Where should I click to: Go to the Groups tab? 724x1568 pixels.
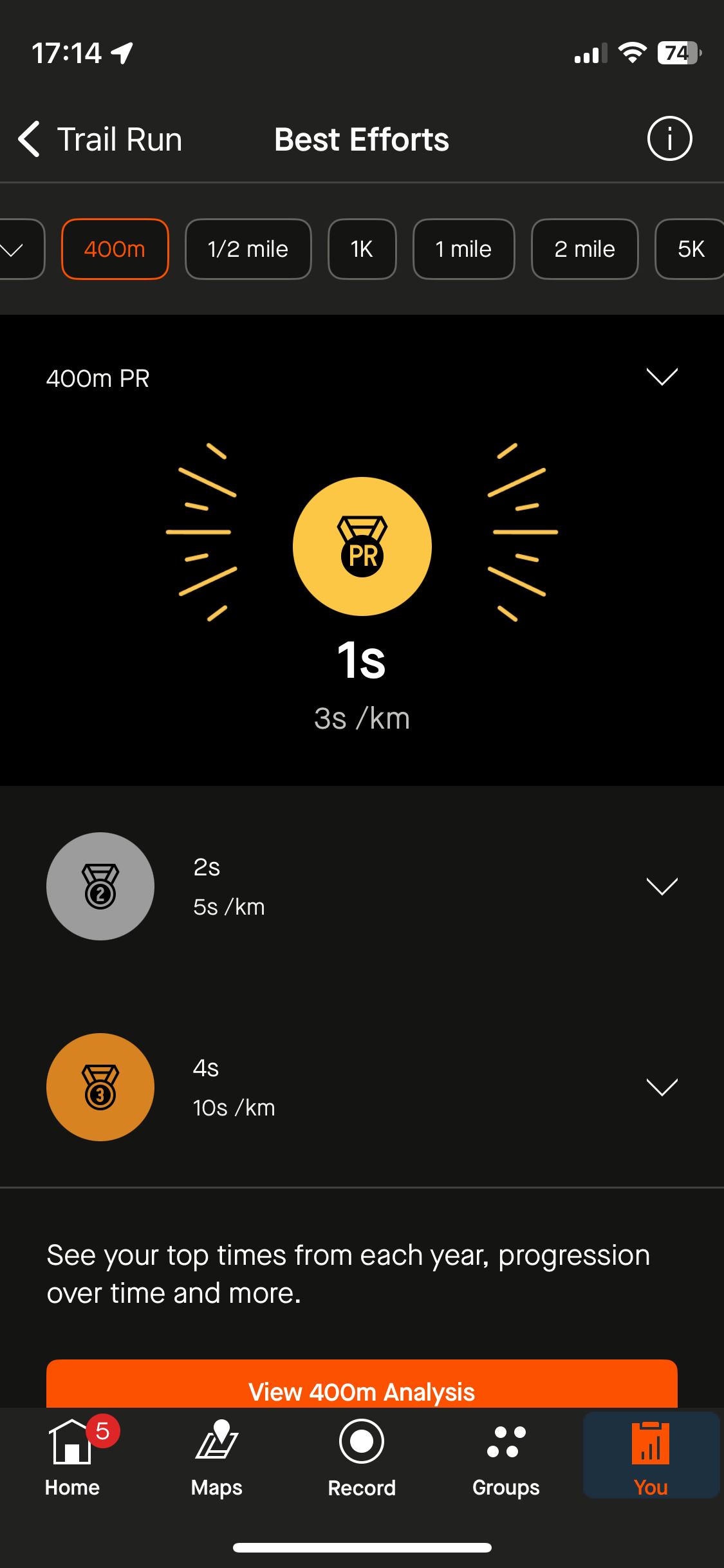pos(506,1457)
